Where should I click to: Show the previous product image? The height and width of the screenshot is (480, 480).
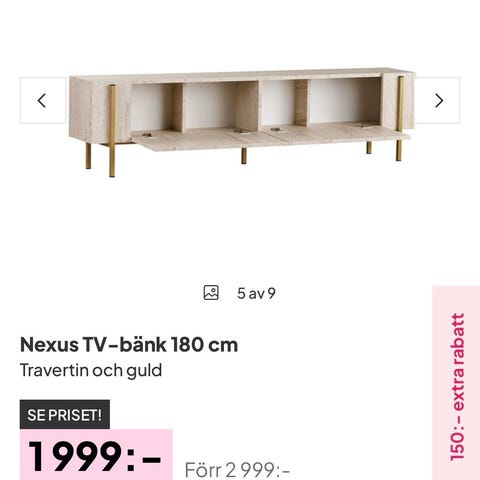[42, 100]
